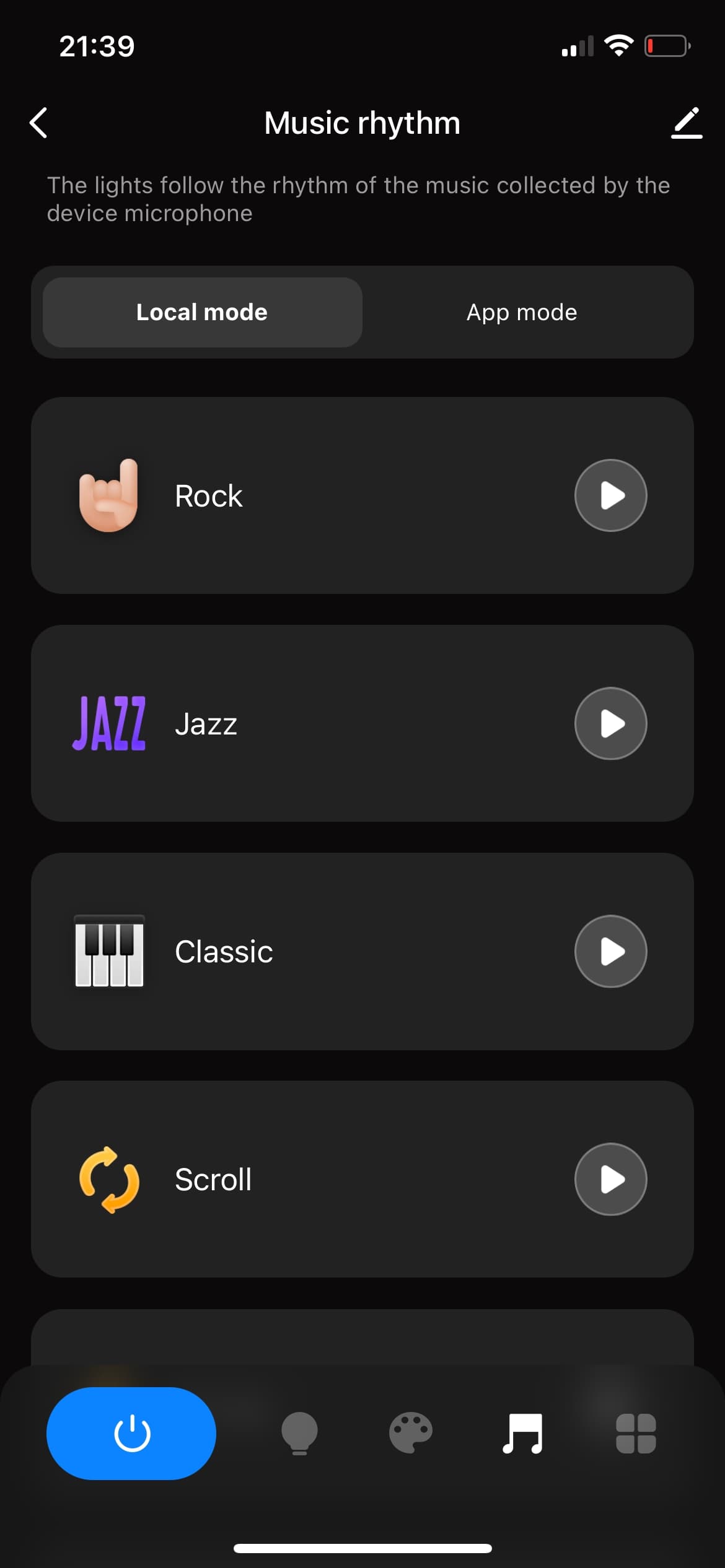Image resolution: width=725 pixels, height=1568 pixels.
Task: Go back from Music rhythm
Action: [38, 123]
